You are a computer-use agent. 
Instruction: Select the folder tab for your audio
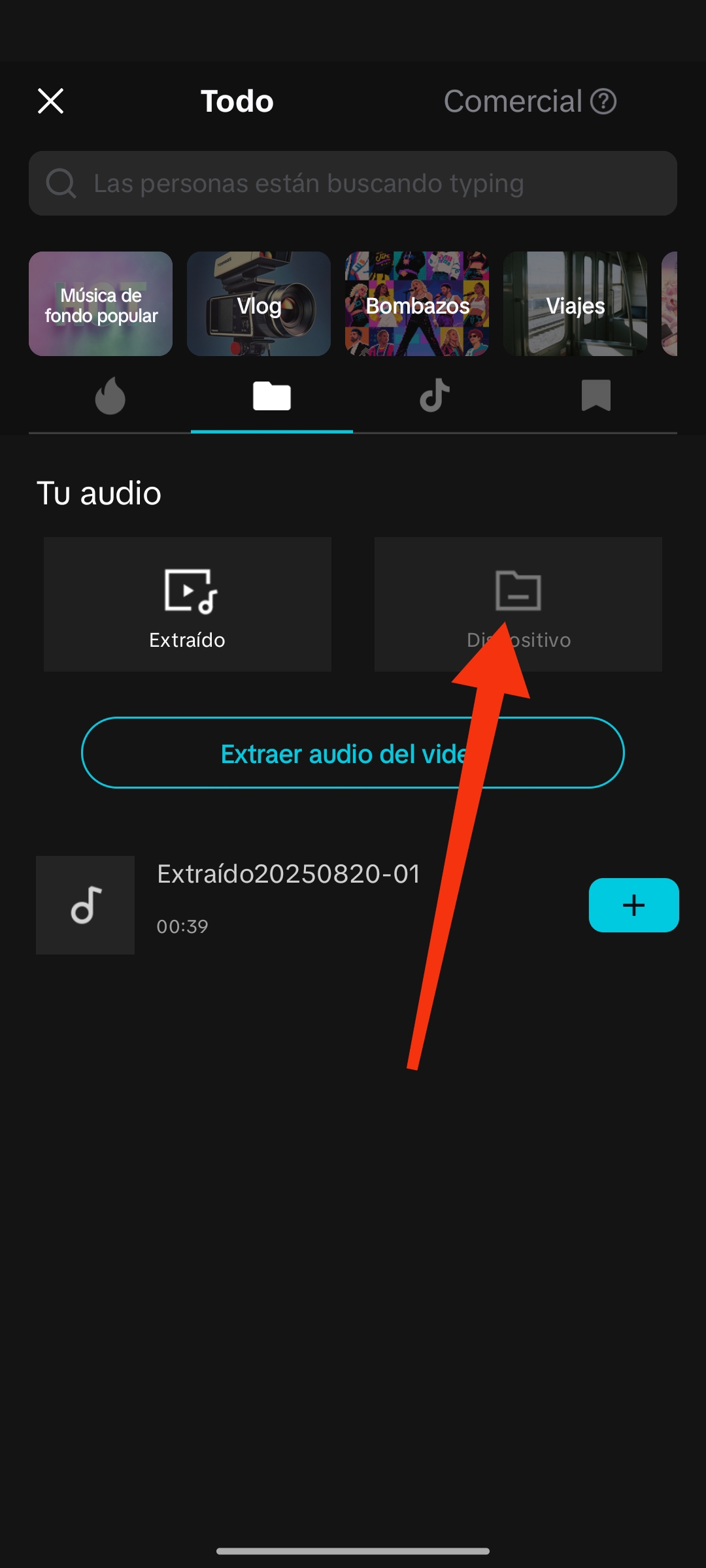click(272, 396)
